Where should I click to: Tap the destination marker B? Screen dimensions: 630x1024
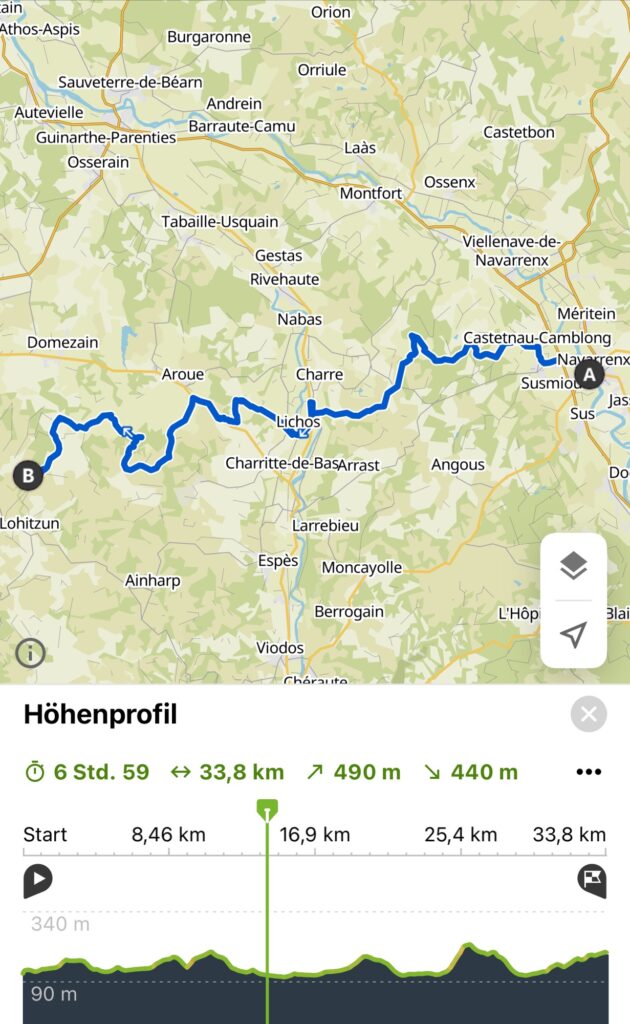pyautogui.click(x=28, y=475)
